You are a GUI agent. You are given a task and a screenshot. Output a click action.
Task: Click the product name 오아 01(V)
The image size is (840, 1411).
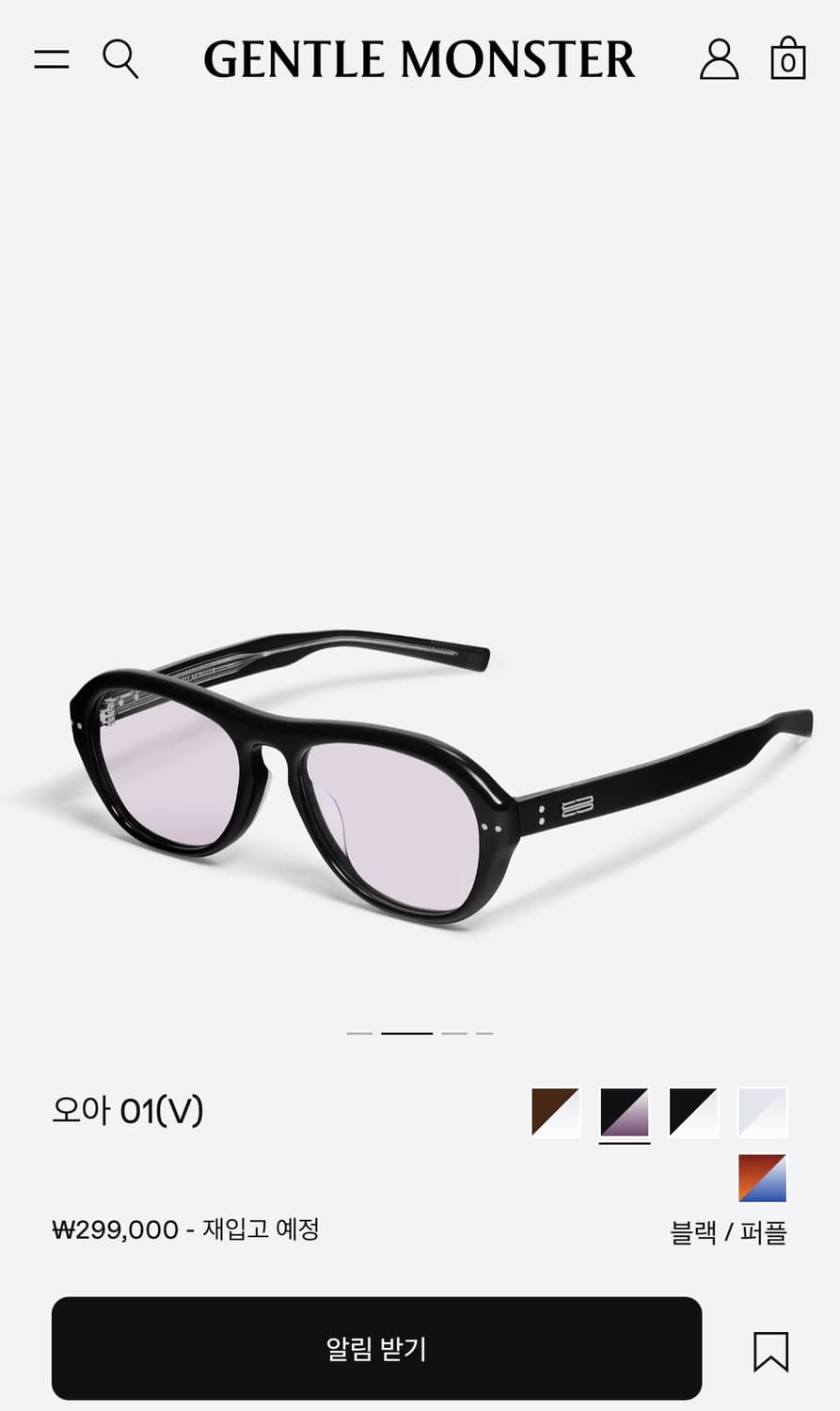click(127, 1111)
